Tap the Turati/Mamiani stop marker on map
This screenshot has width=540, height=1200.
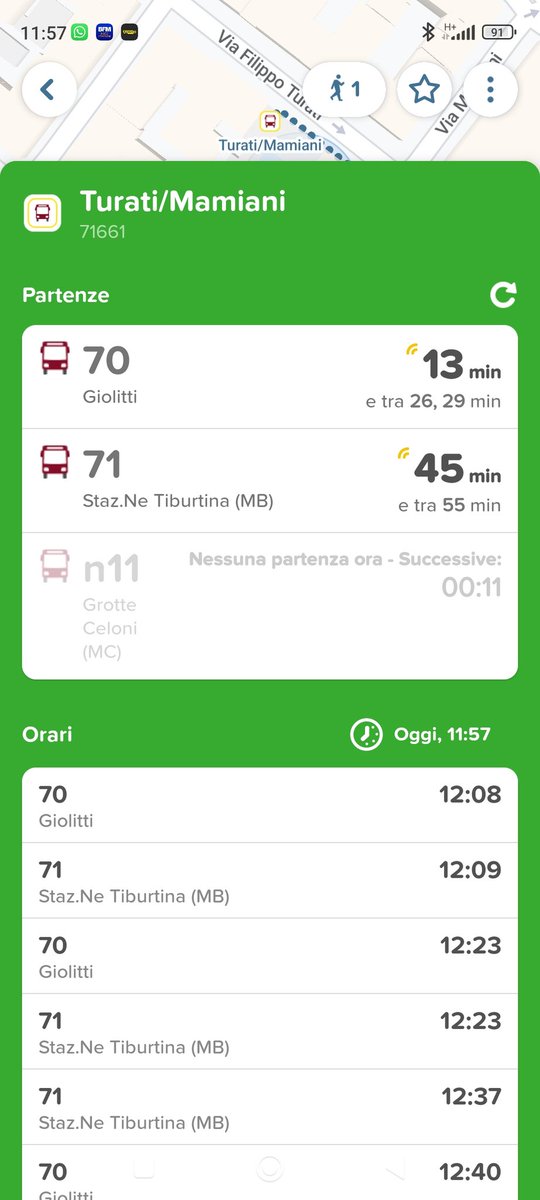pos(269,122)
